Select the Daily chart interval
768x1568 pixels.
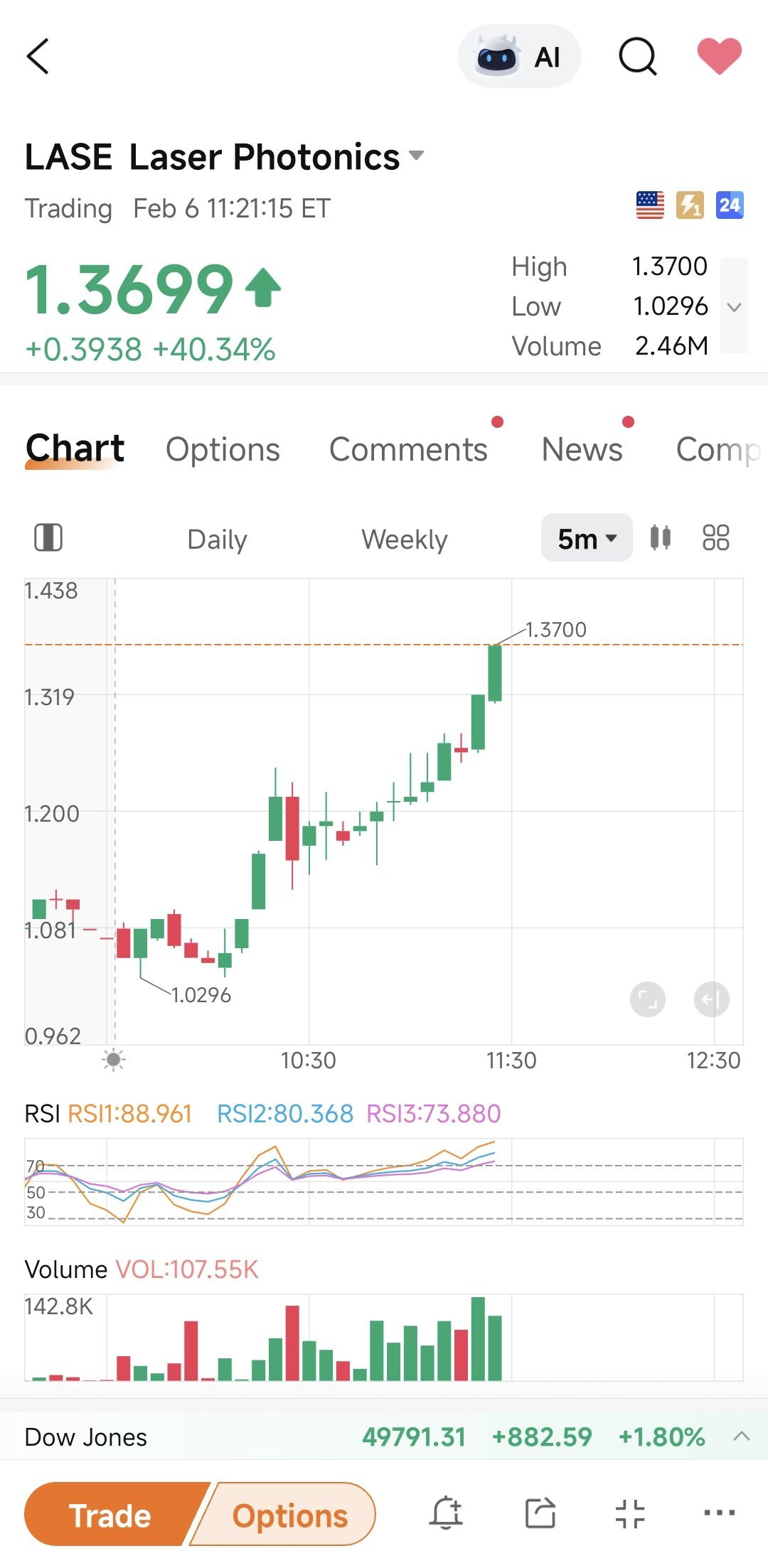(x=217, y=539)
